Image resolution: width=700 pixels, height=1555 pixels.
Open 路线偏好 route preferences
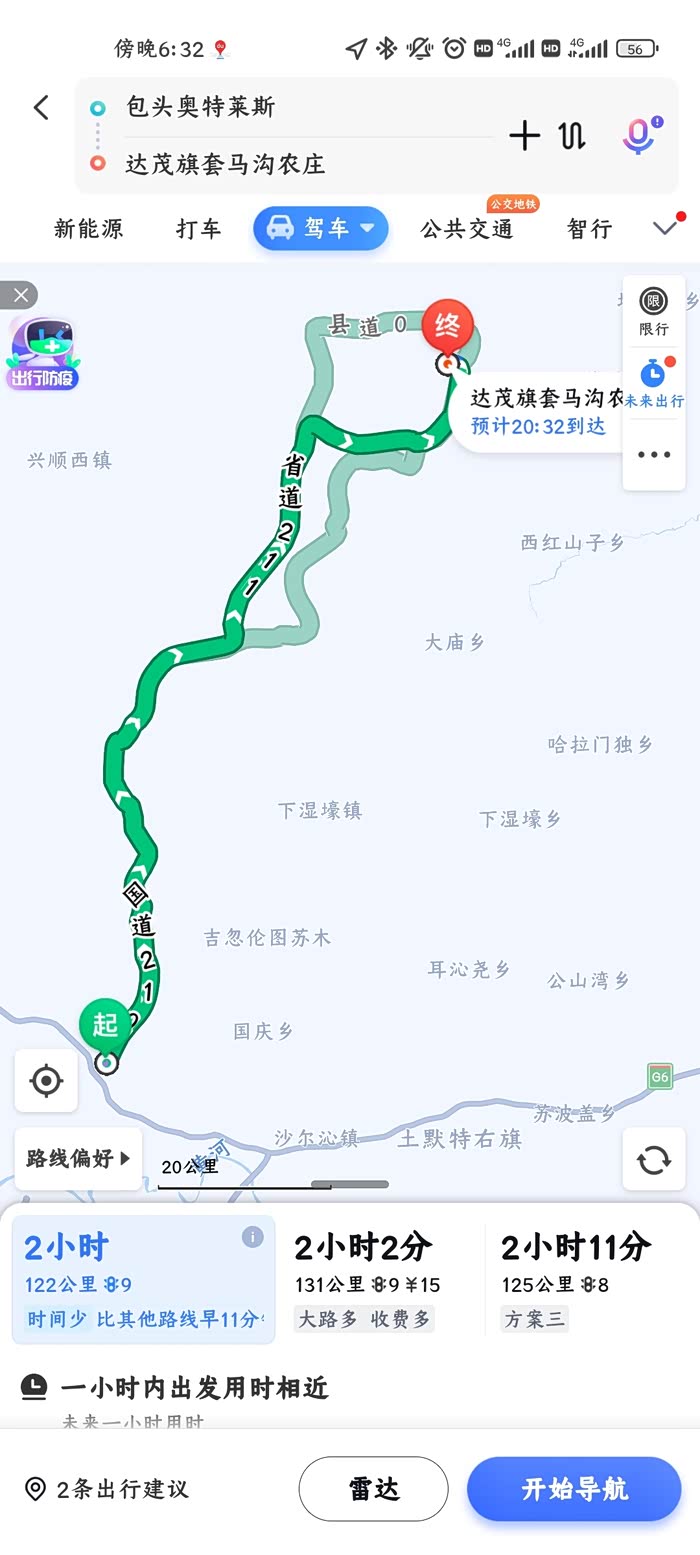(x=78, y=1159)
